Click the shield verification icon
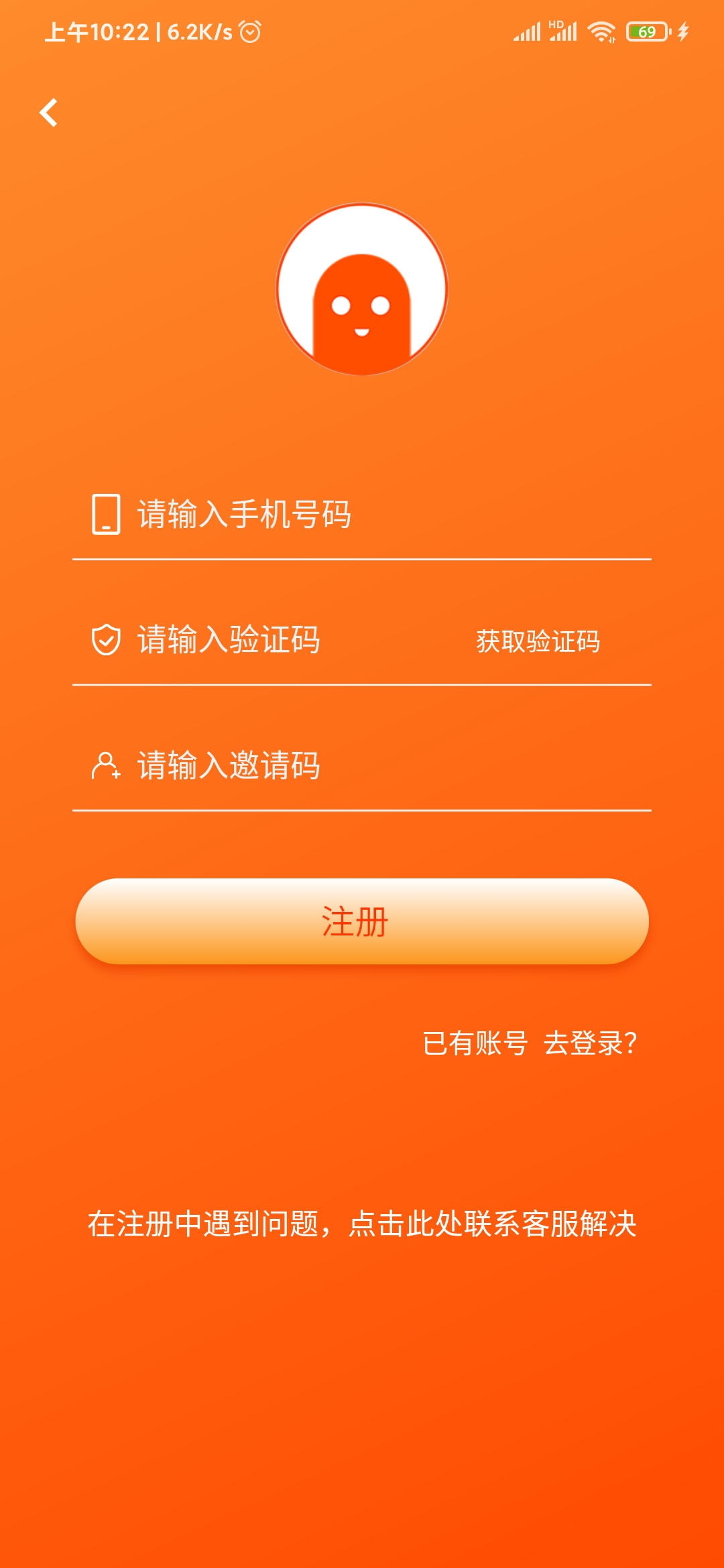The height and width of the screenshot is (1568, 724). click(106, 640)
